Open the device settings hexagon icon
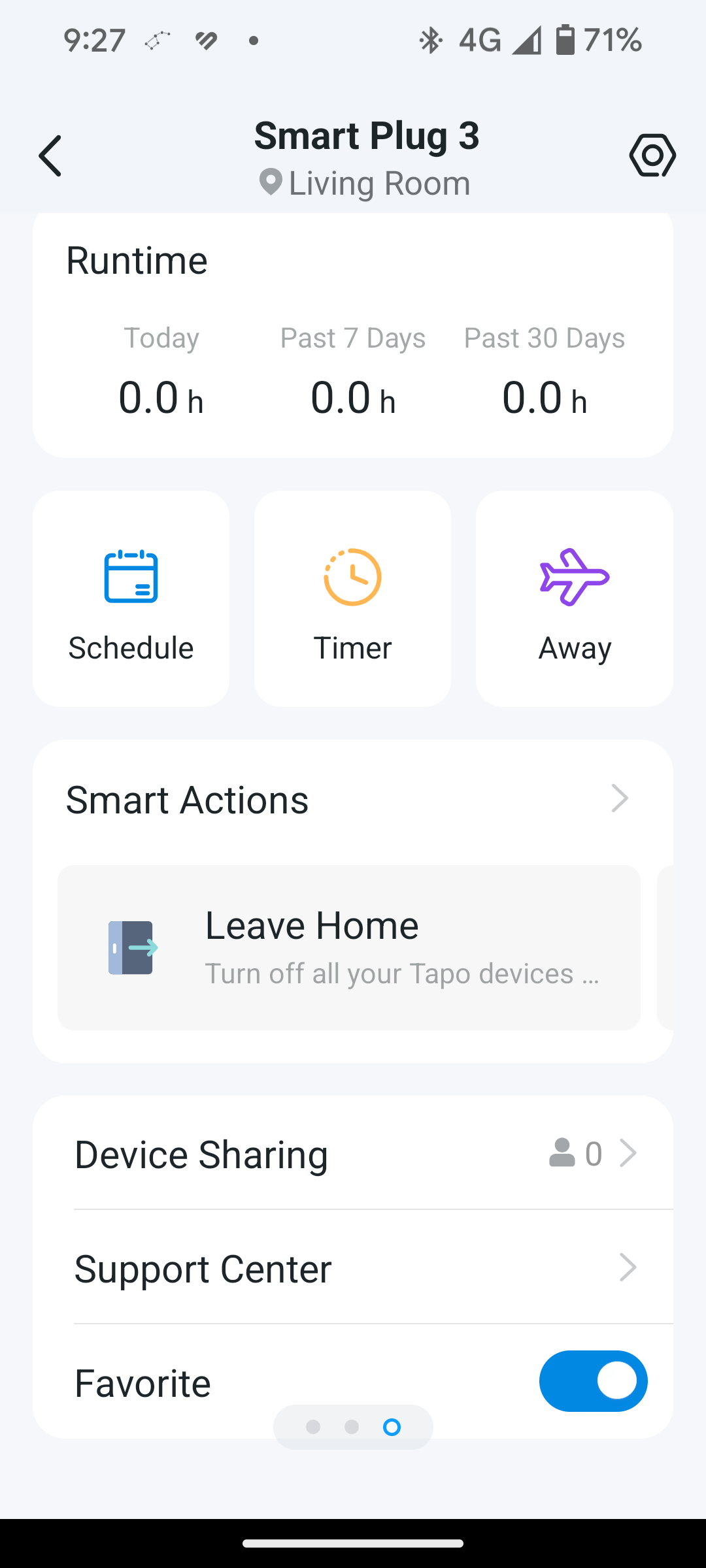Screen dimensions: 706x1568 [652, 155]
